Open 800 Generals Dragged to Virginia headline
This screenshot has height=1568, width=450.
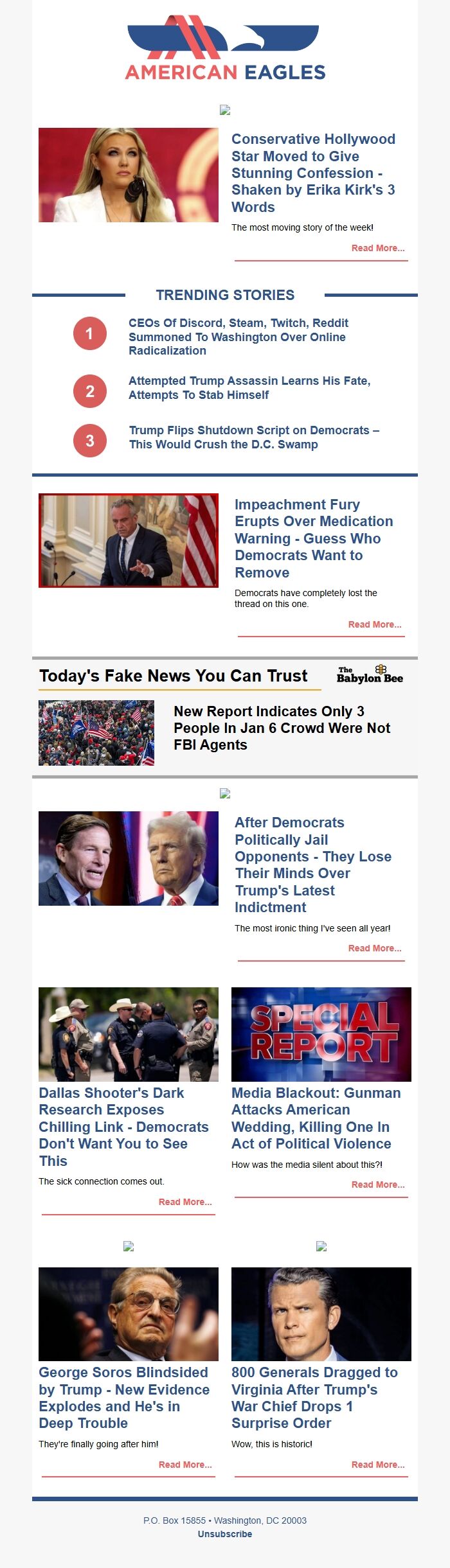(x=314, y=1398)
